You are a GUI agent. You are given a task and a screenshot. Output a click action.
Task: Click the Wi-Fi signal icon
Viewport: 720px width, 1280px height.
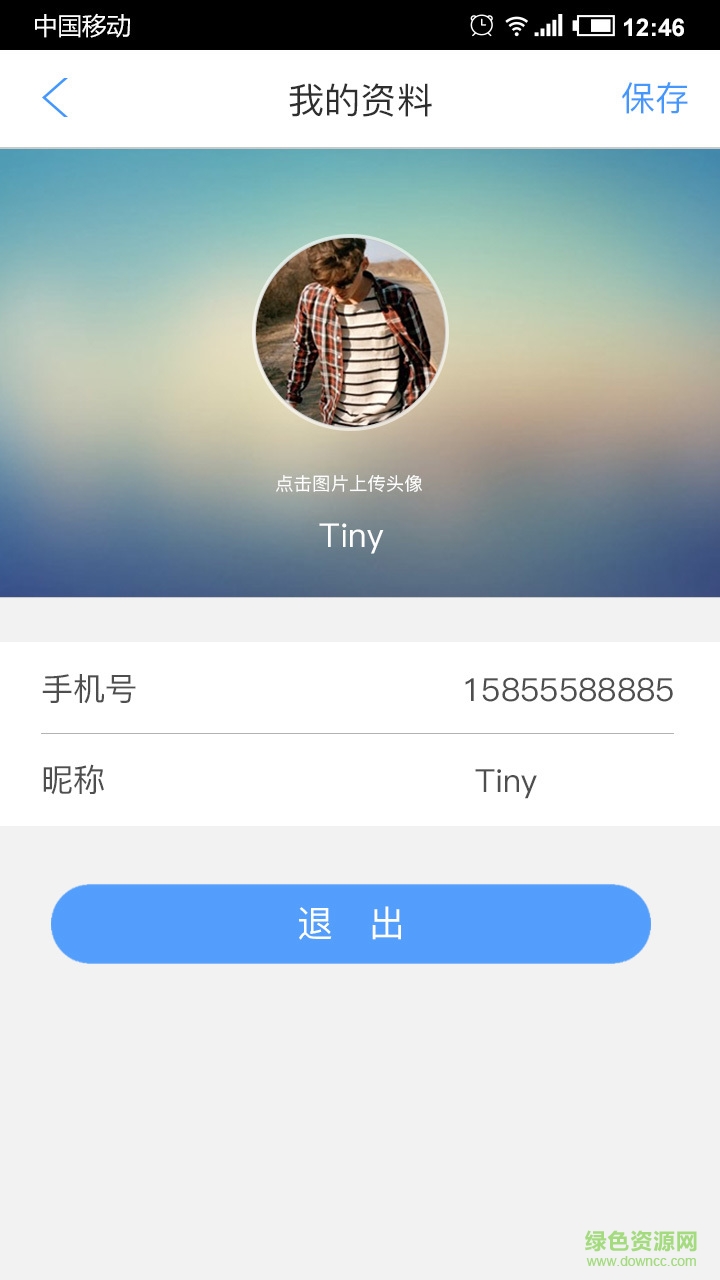(517, 27)
